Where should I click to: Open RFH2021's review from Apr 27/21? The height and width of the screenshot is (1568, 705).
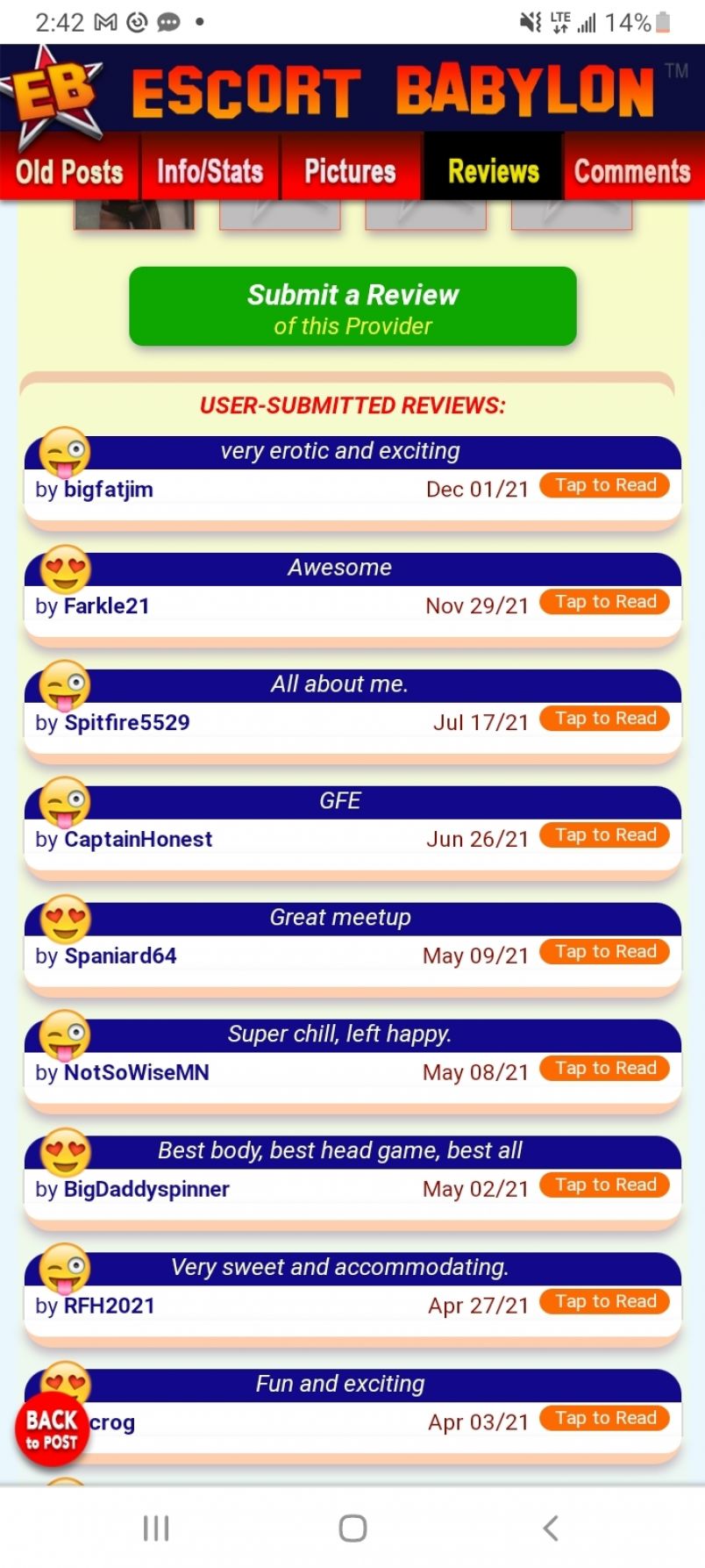coord(604,1302)
